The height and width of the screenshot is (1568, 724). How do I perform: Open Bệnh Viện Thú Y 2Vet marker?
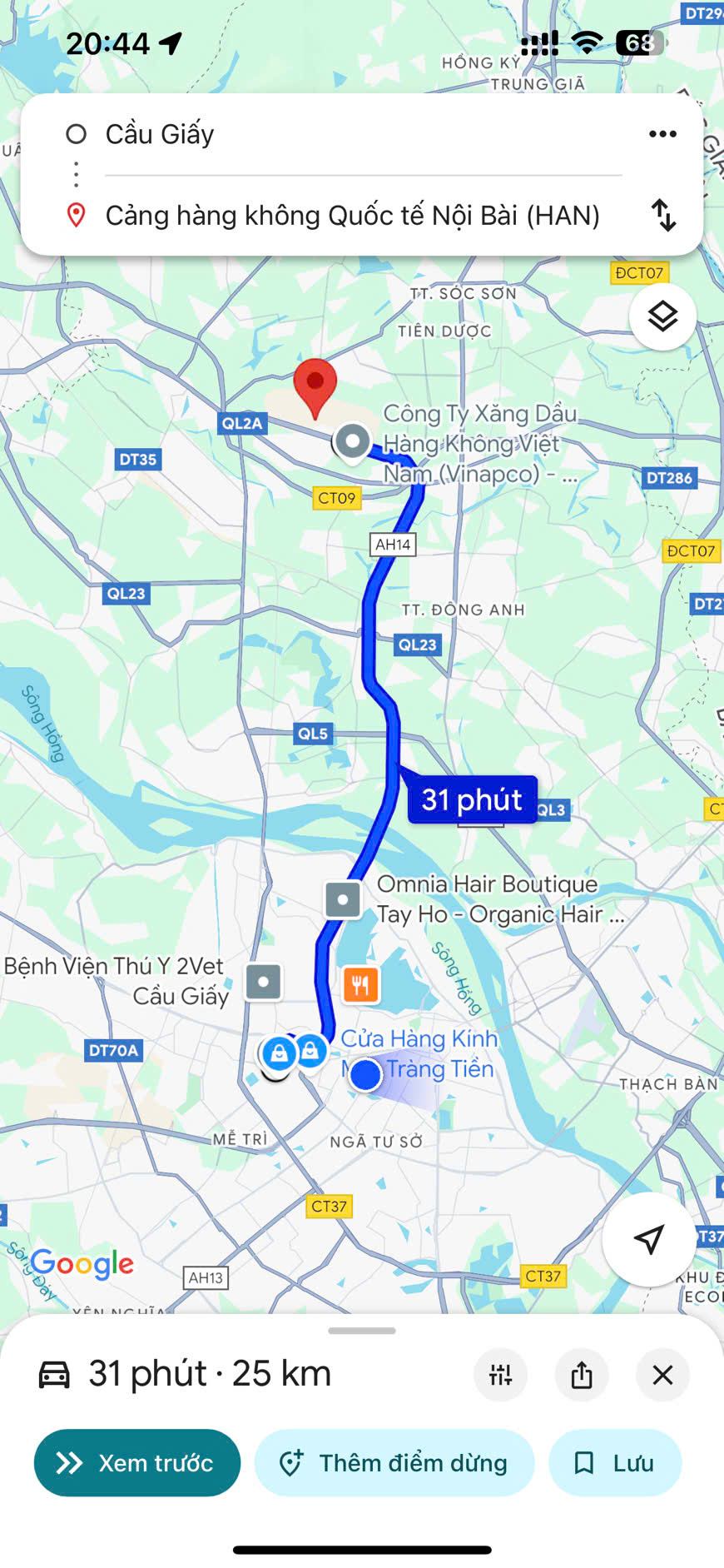[x=264, y=982]
